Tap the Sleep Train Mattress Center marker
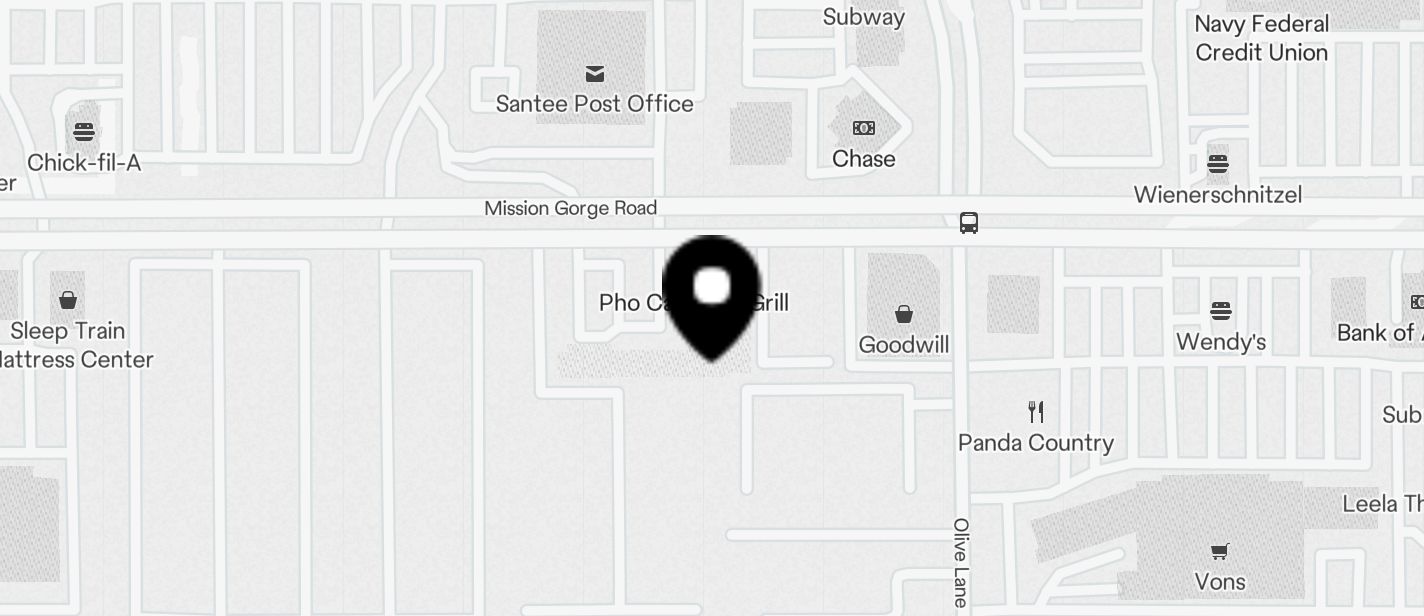The height and width of the screenshot is (616, 1424). 68,300
